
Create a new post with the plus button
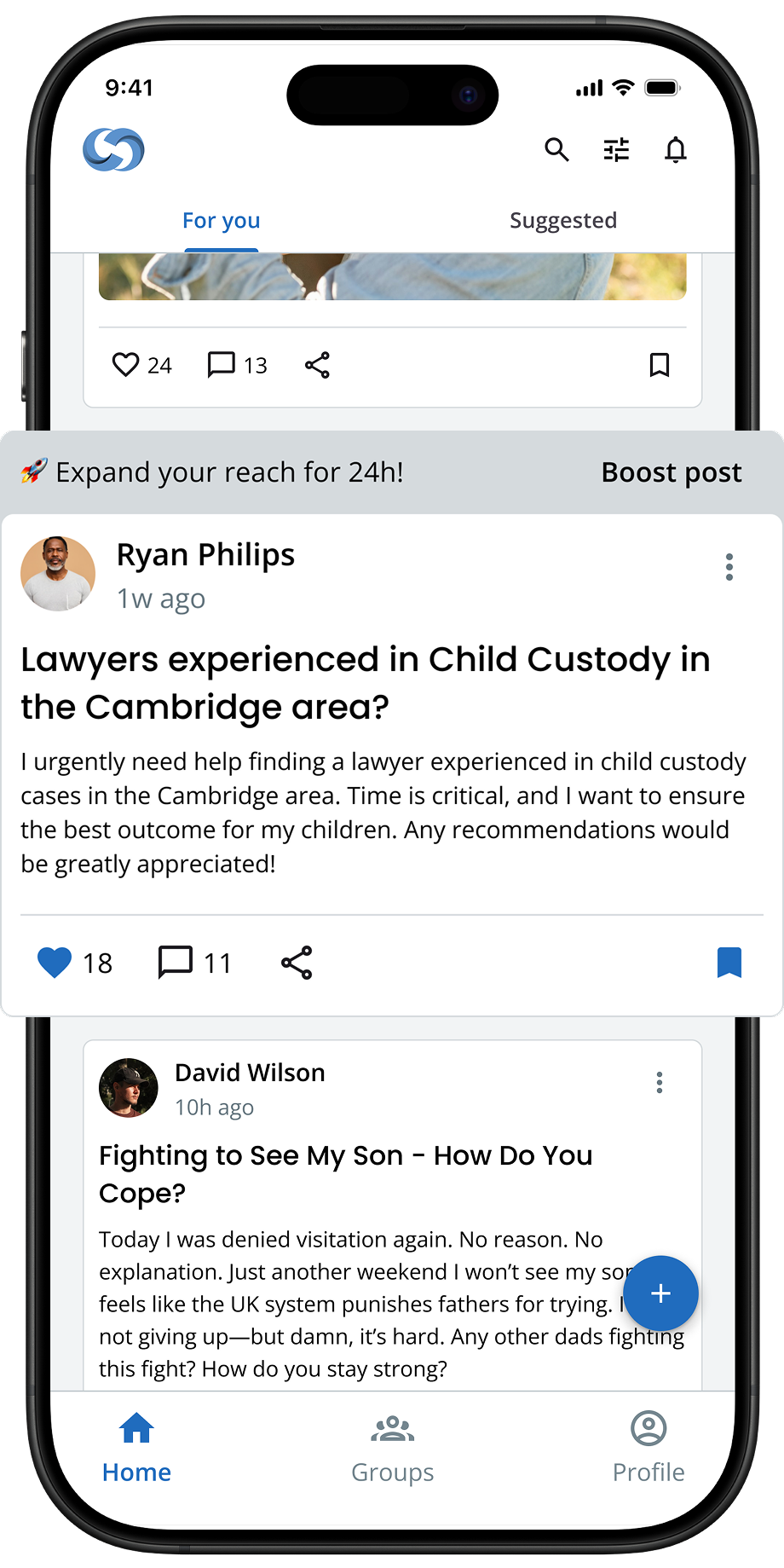click(x=660, y=1293)
